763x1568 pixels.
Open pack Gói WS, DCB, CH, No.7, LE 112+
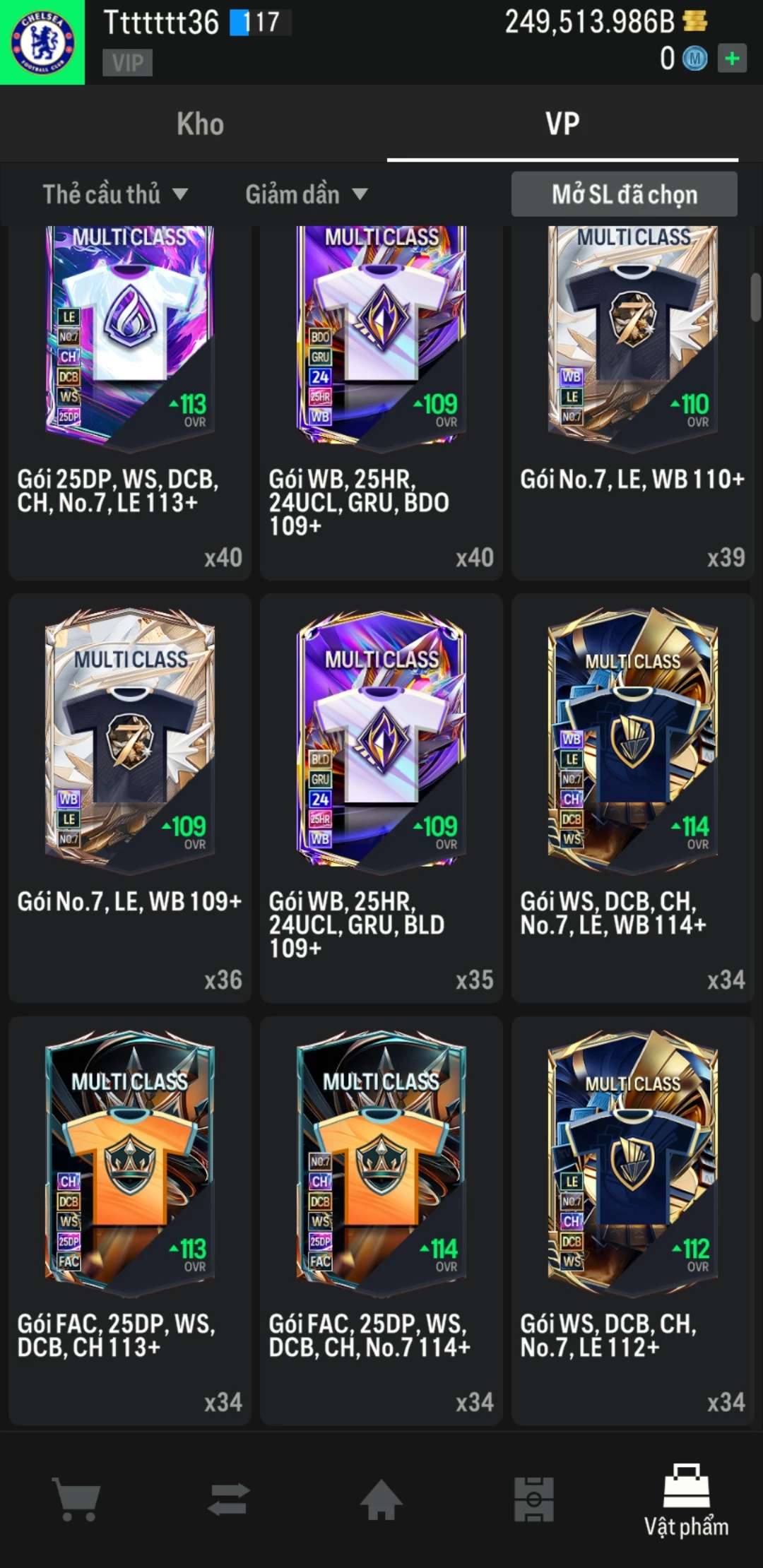(x=633, y=1220)
